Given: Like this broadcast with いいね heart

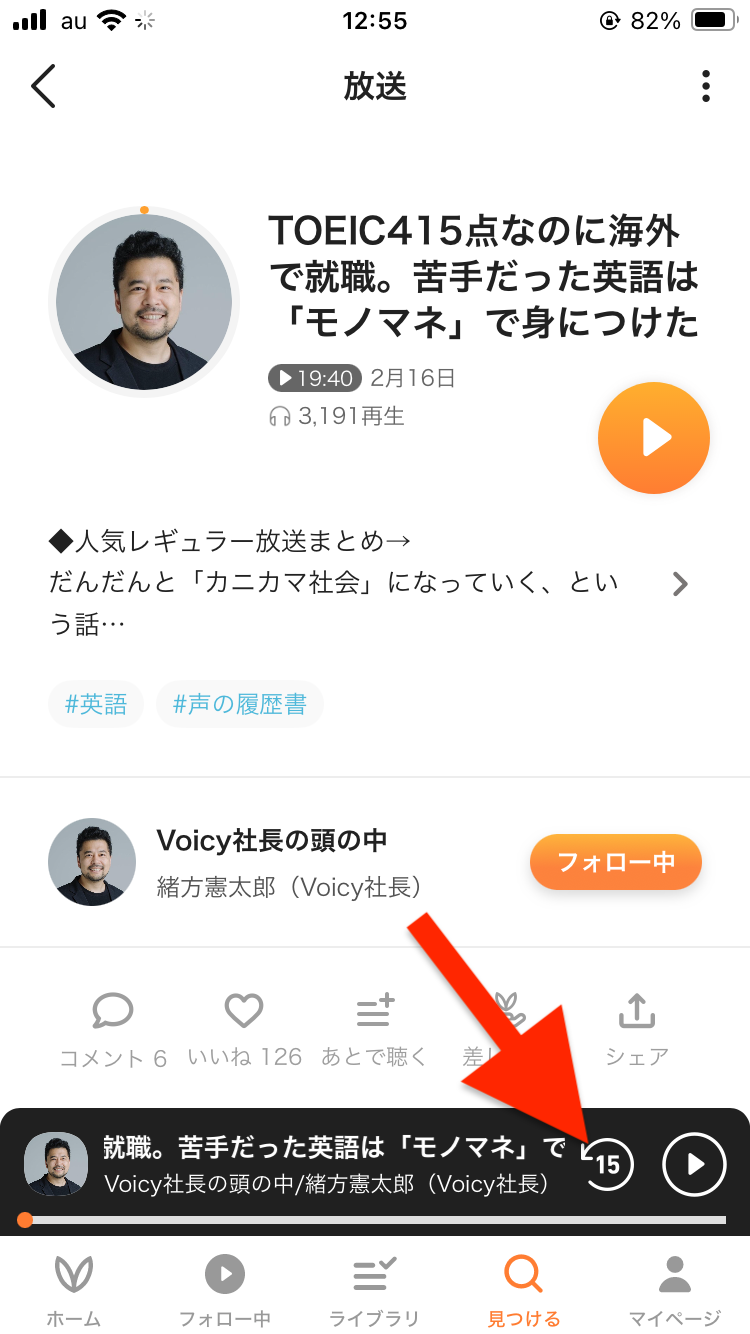Looking at the screenshot, I should tap(244, 1030).
